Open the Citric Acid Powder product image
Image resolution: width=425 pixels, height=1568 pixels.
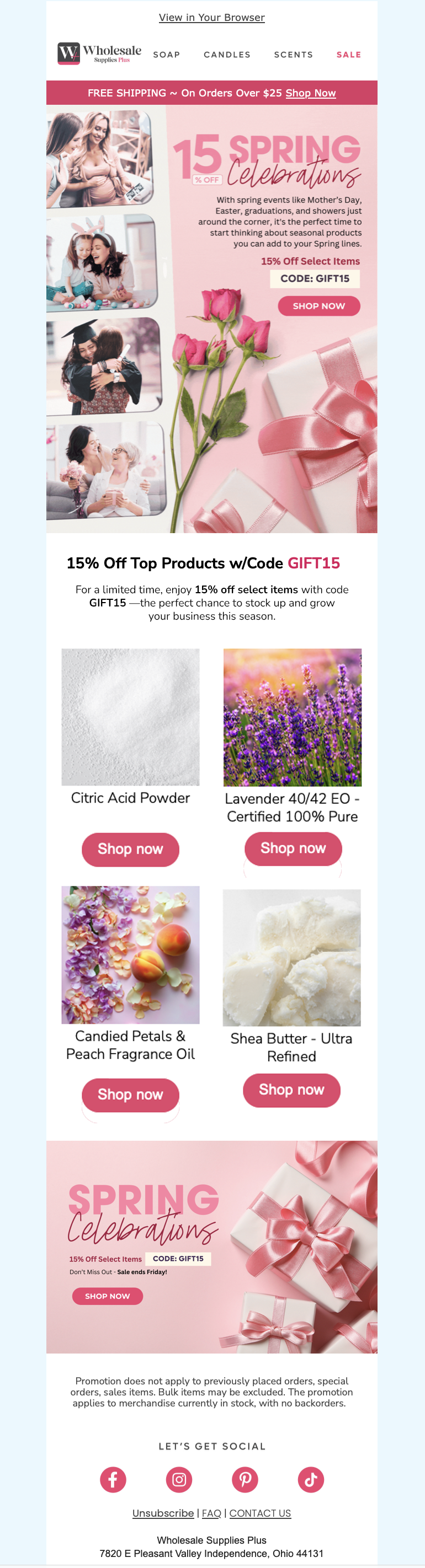(130, 716)
